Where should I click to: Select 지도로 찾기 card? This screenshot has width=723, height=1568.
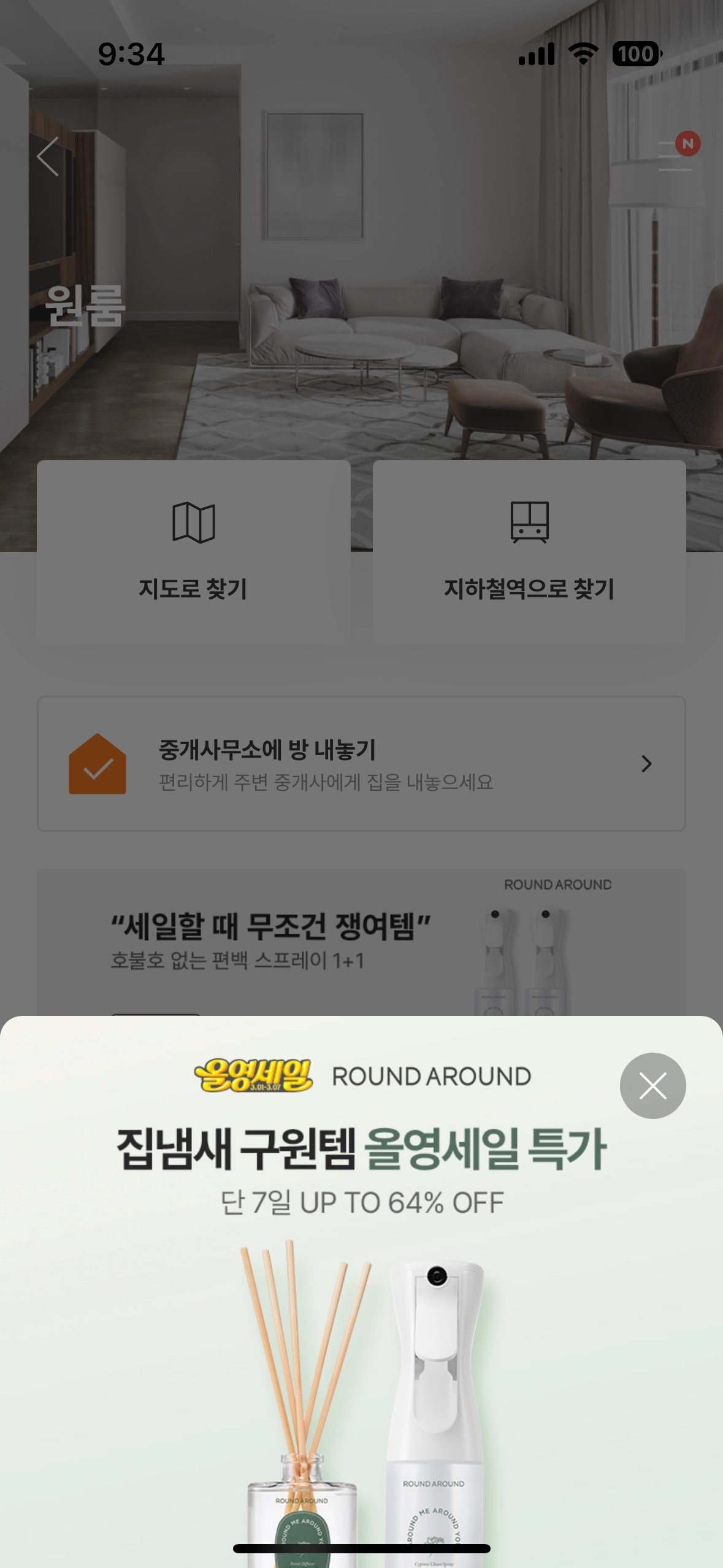pyautogui.click(x=193, y=551)
